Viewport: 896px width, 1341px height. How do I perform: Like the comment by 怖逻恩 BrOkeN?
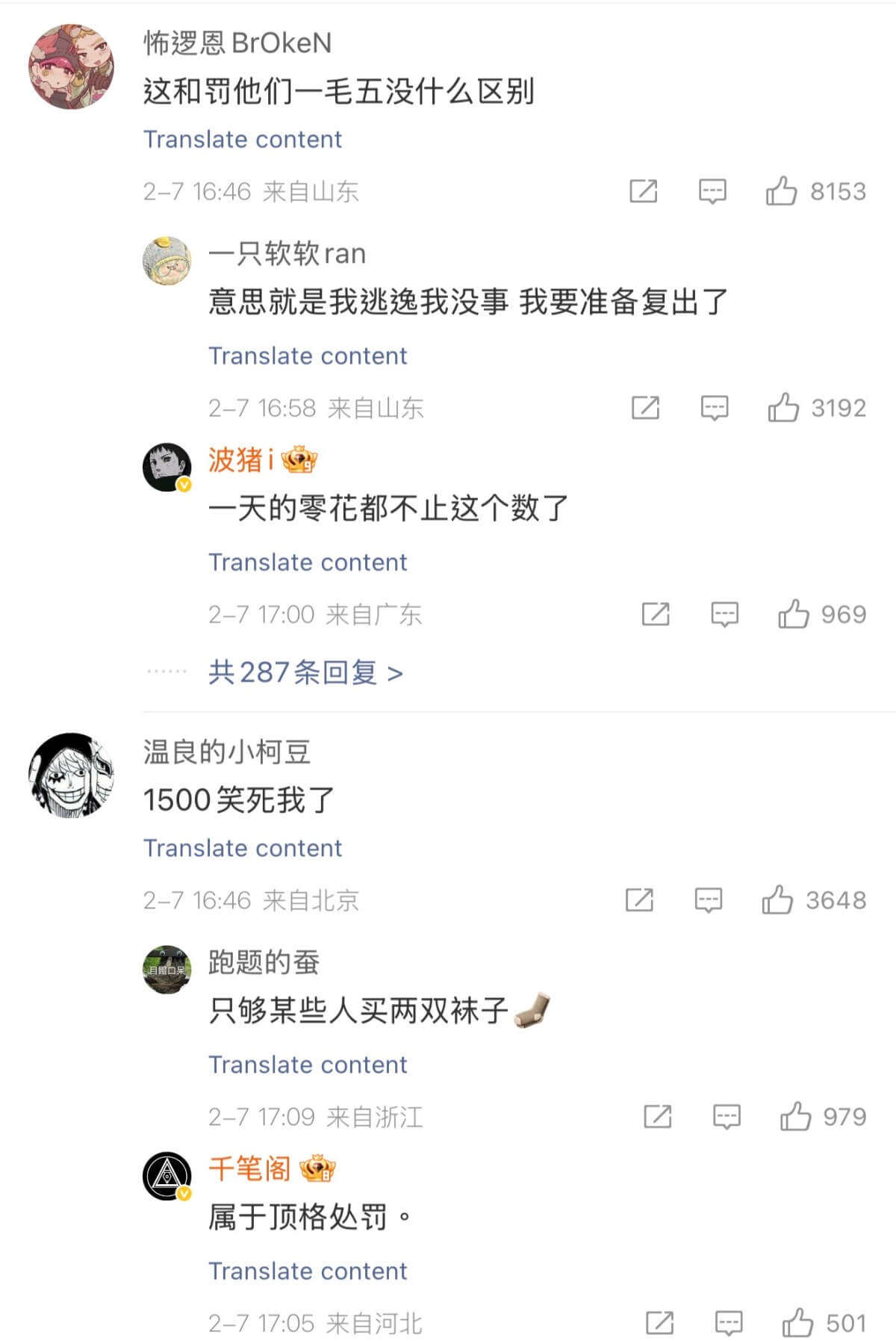(781, 191)
